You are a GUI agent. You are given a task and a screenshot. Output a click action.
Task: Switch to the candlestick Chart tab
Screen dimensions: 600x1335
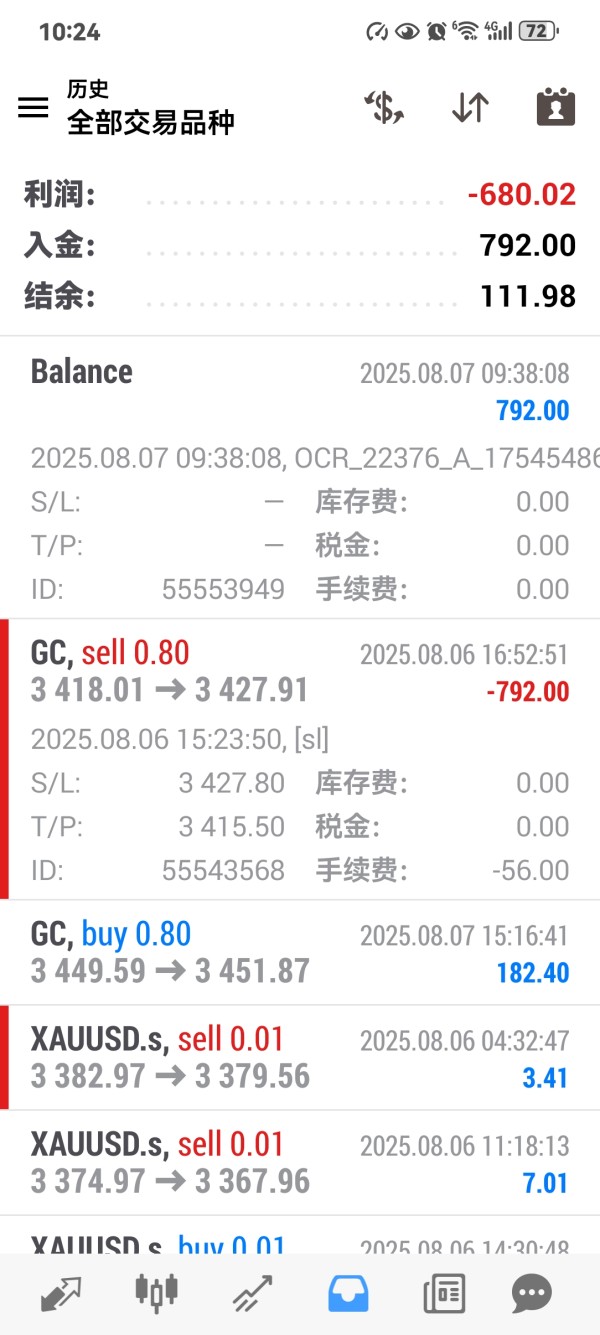tap(156, 1294)
